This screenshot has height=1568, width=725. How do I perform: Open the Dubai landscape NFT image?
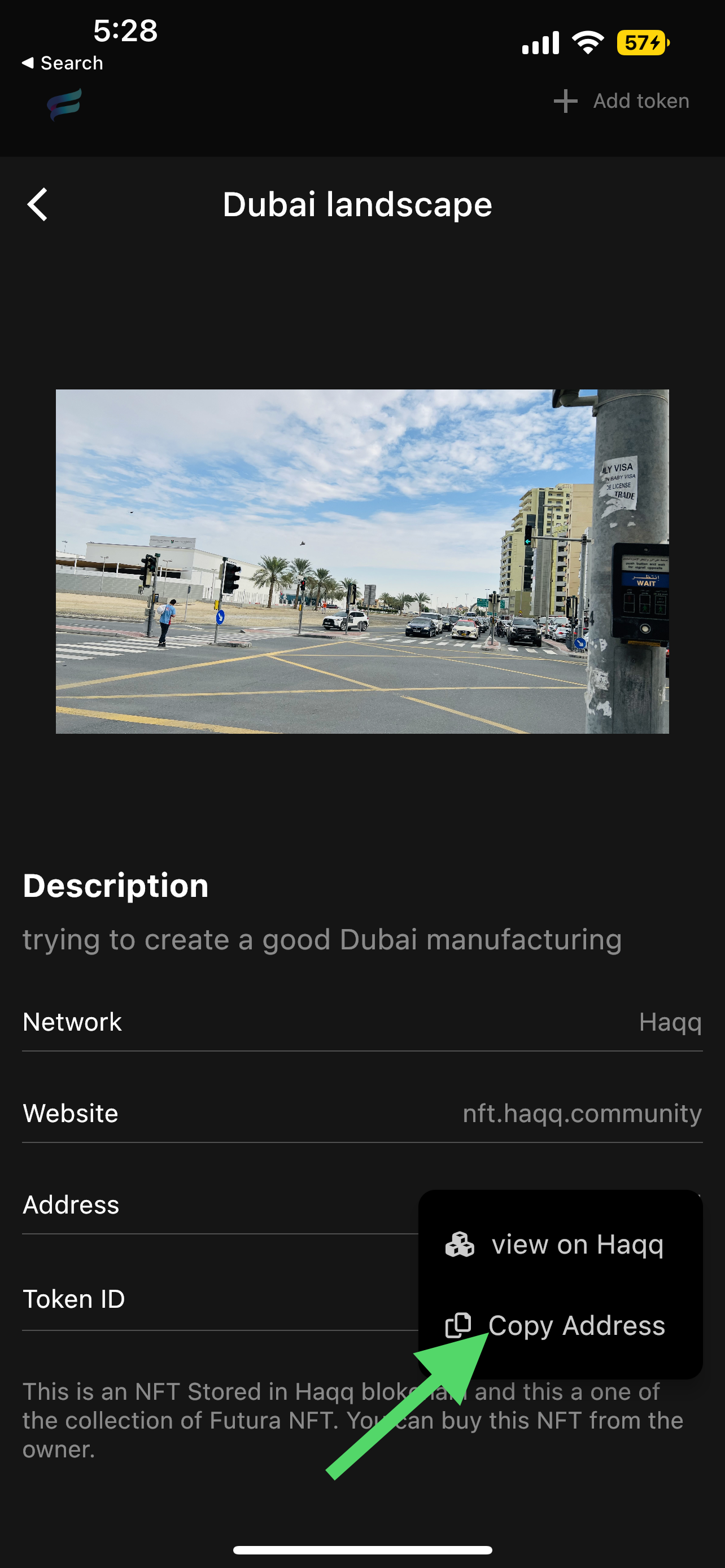click(362, 561)
